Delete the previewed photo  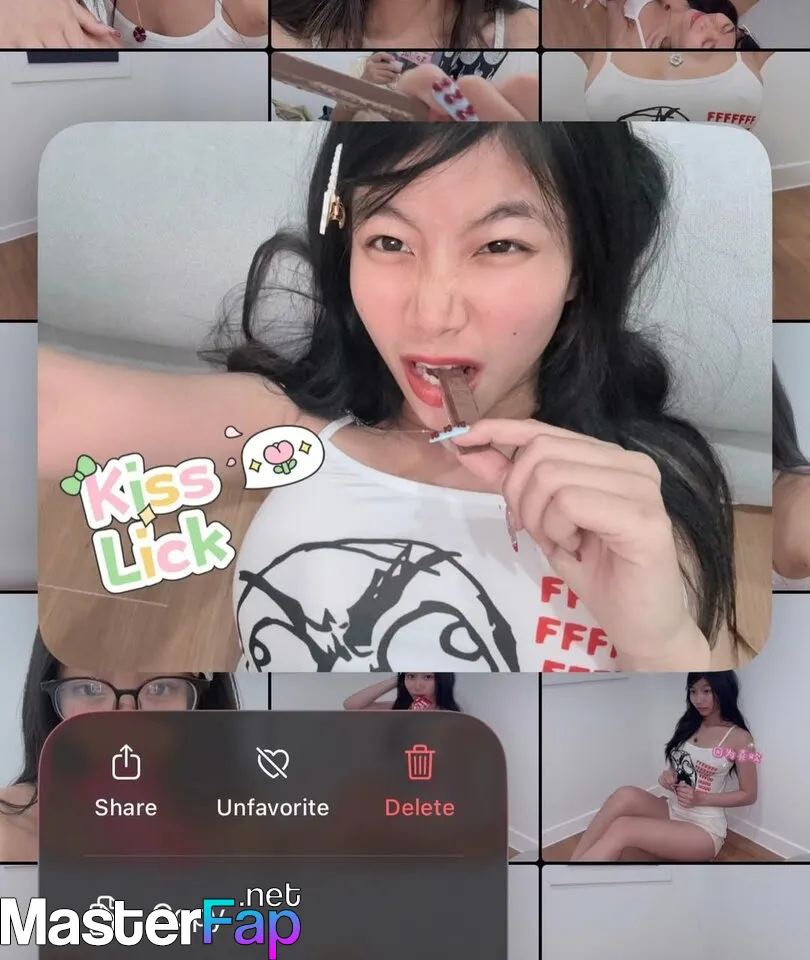point(419,781)
